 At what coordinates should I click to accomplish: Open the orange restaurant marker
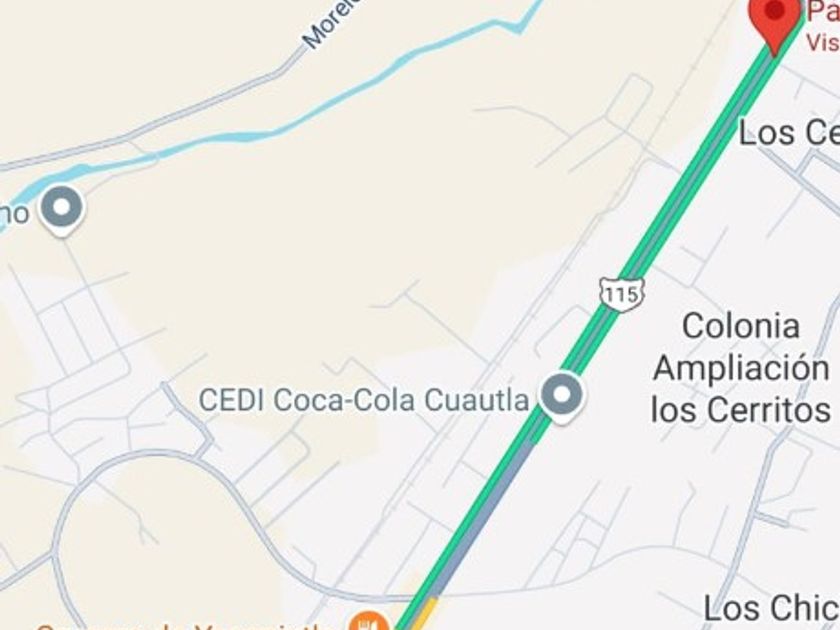[368, 622]
